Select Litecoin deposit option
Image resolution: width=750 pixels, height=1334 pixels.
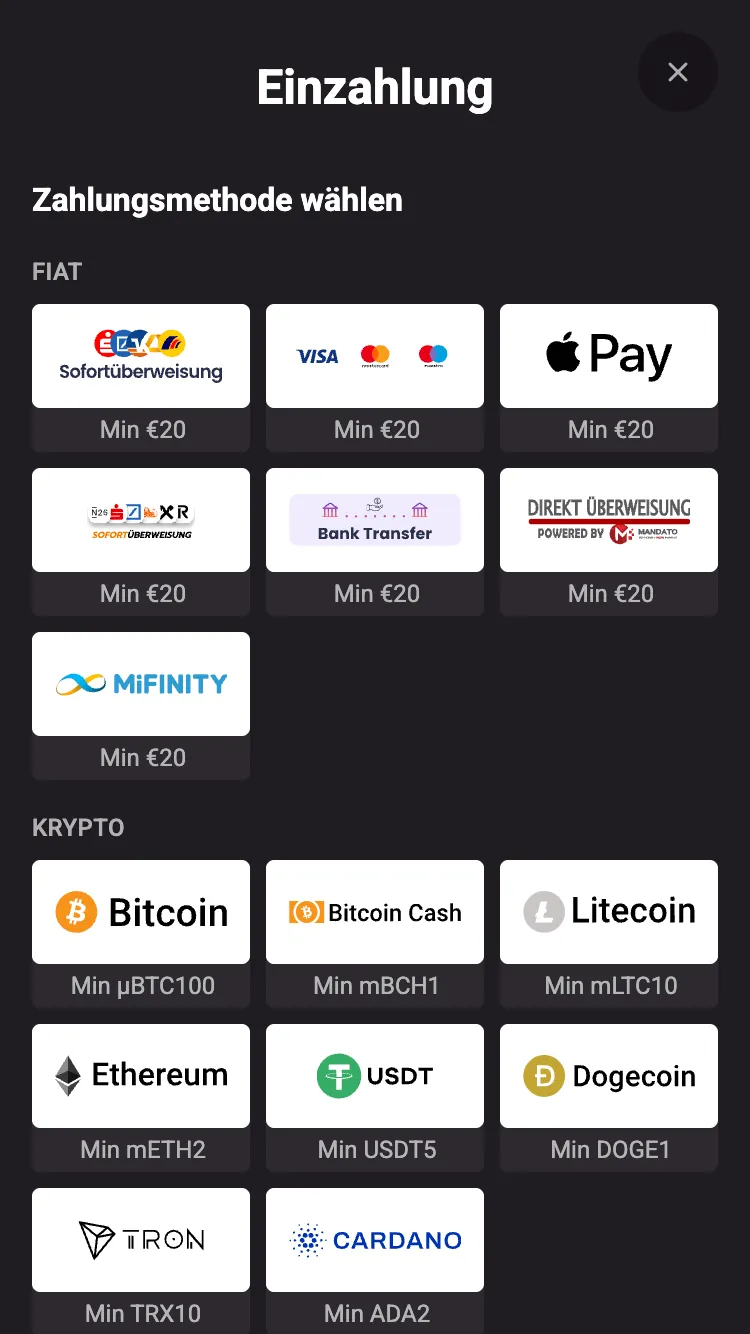point(609,912)
